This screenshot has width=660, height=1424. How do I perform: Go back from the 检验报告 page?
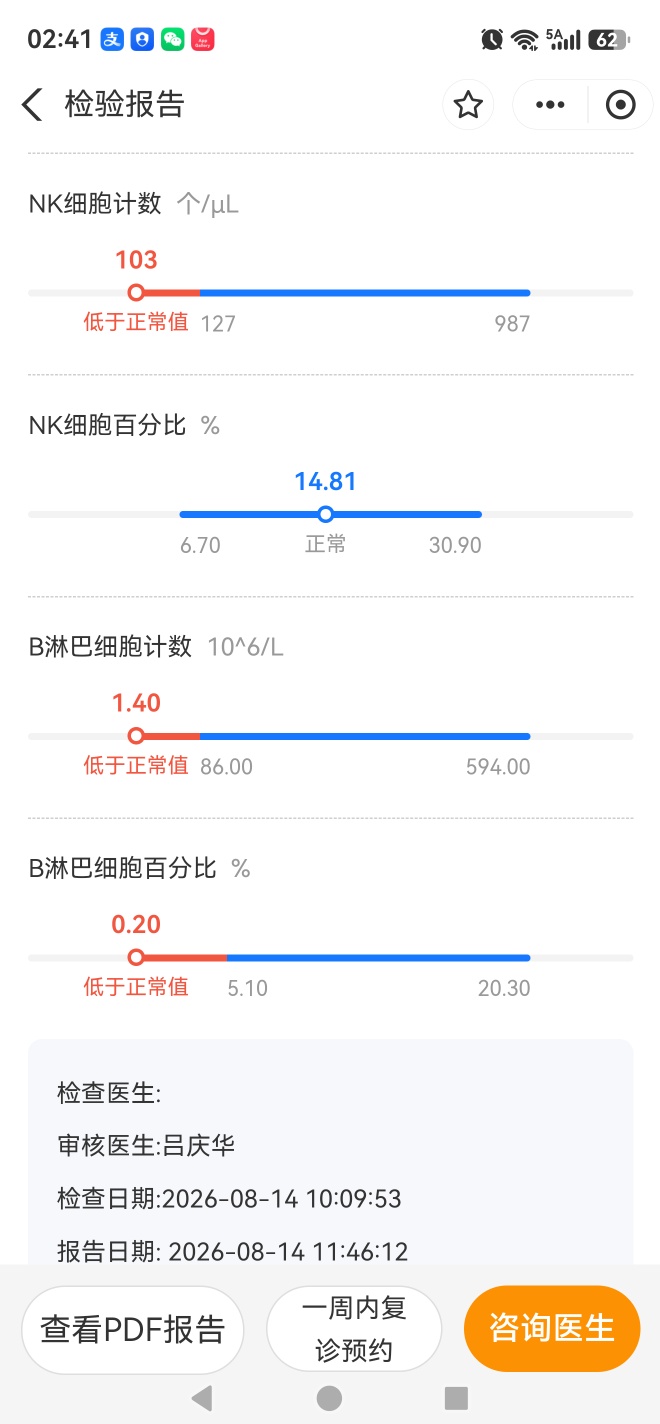coord(32,104)
